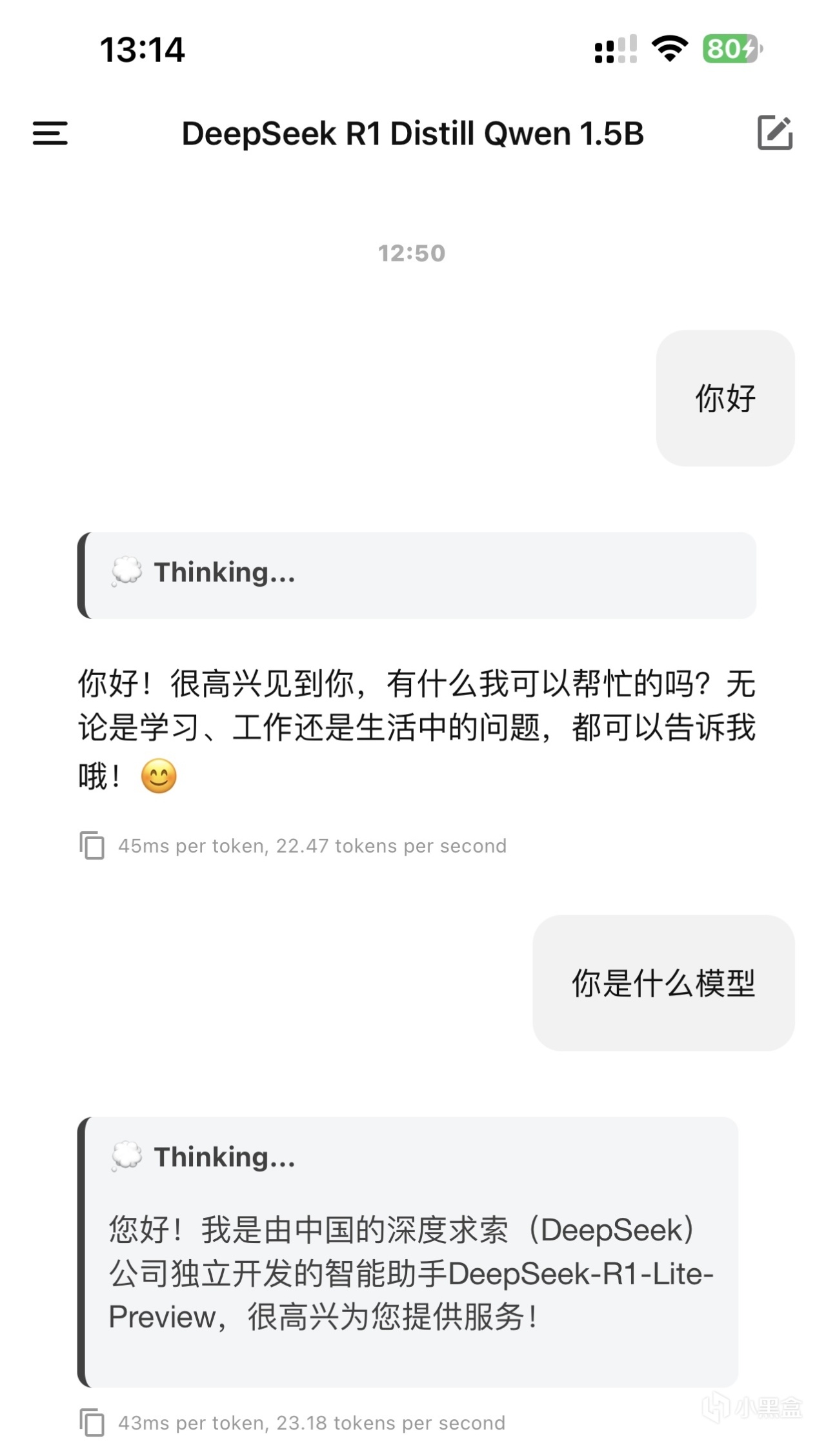Screen dimensions: 826x1456
Task: Collapse the second Thinking block
Action: (x=223, y=1158)
